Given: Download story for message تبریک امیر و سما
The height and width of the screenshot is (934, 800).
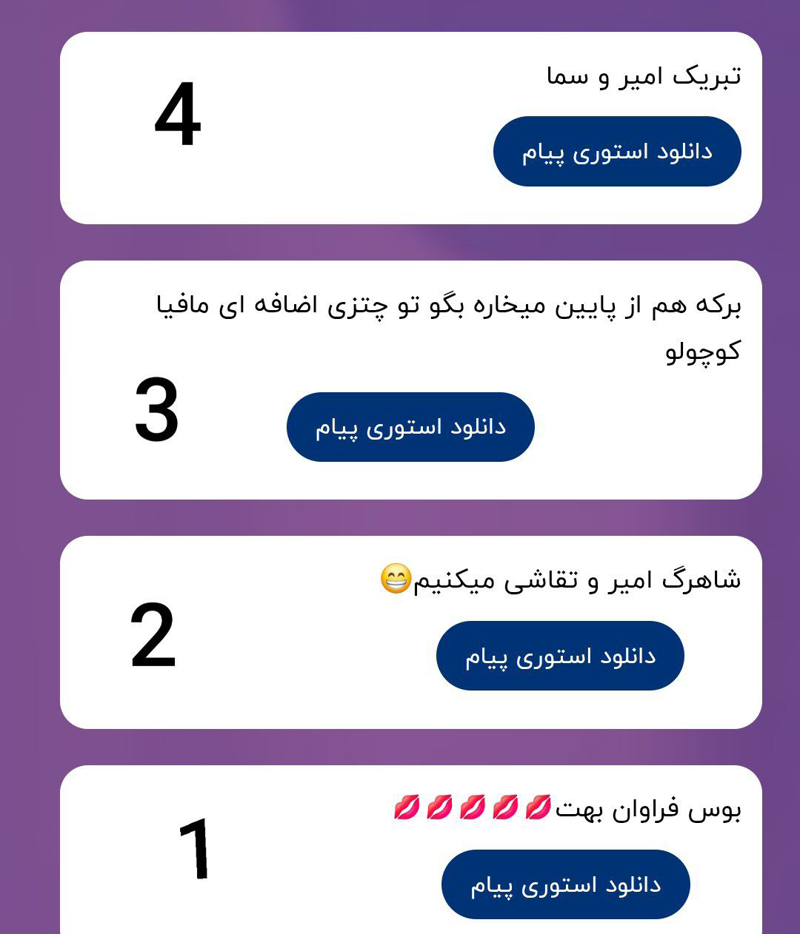Looking at the screenshot, I should [x=616, y=152].
